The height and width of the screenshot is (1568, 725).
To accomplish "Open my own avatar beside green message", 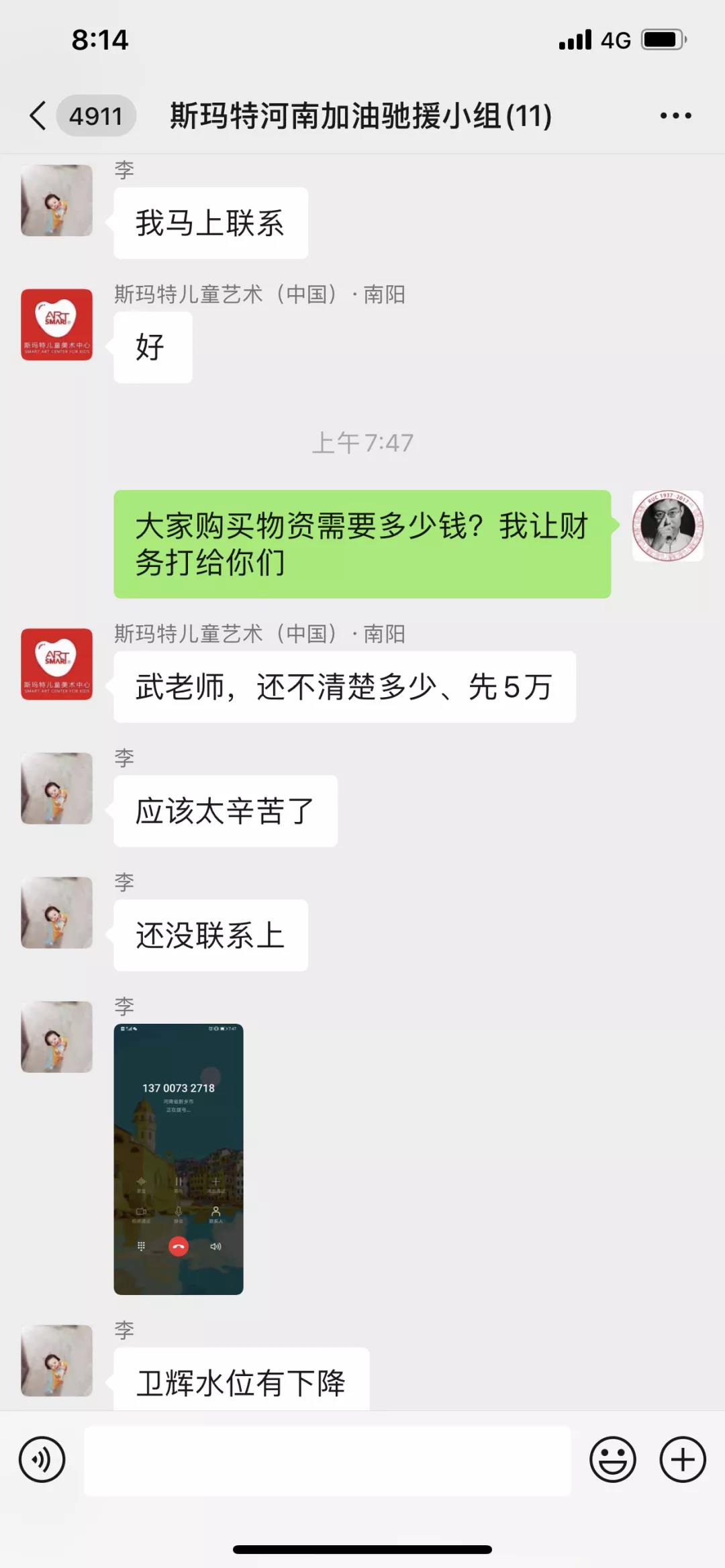I will tap(667, 526).
